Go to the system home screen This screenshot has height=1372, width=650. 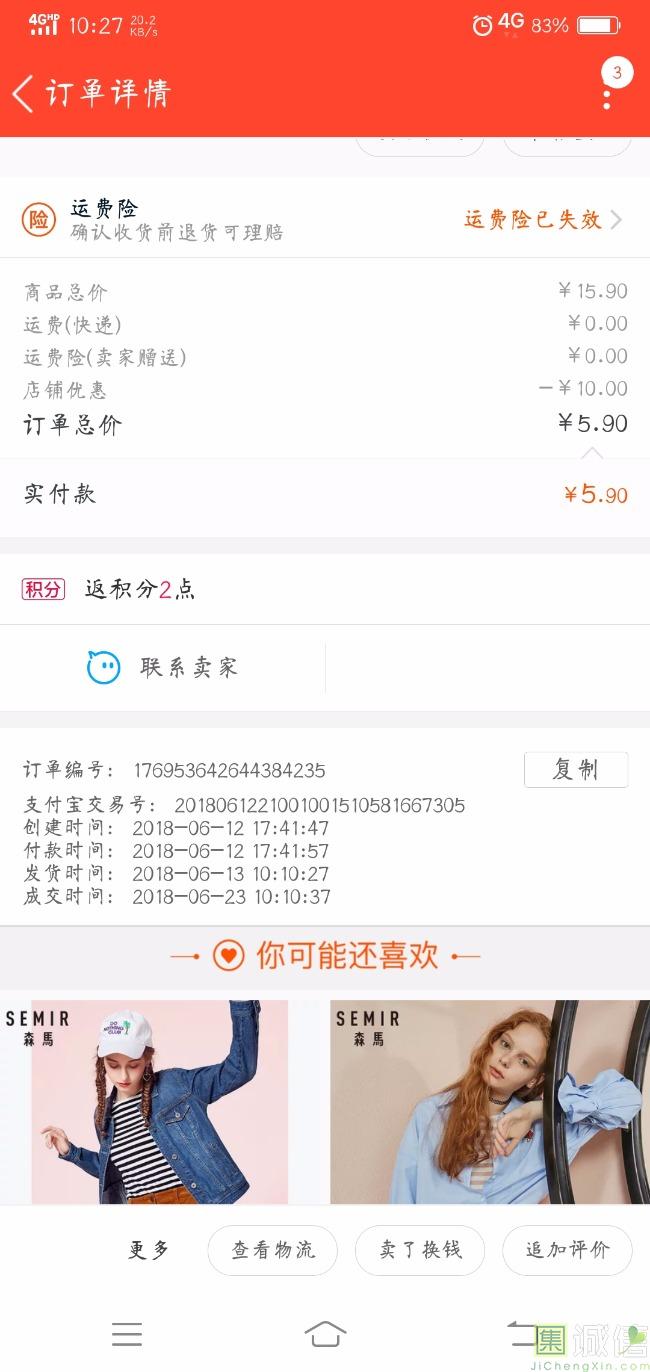[x=325, y=1333]
